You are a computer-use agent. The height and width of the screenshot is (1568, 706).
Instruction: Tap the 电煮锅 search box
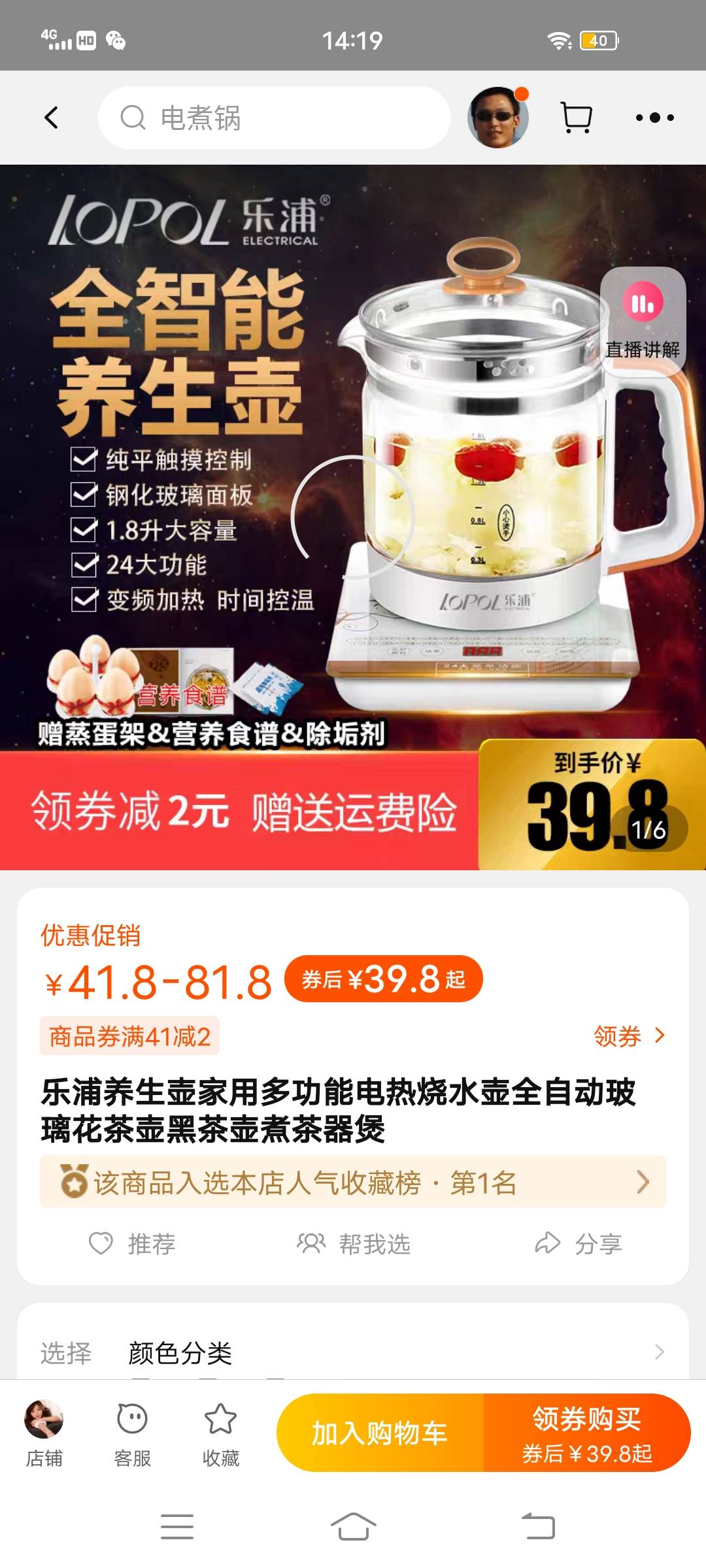click(x=275, y=118)
